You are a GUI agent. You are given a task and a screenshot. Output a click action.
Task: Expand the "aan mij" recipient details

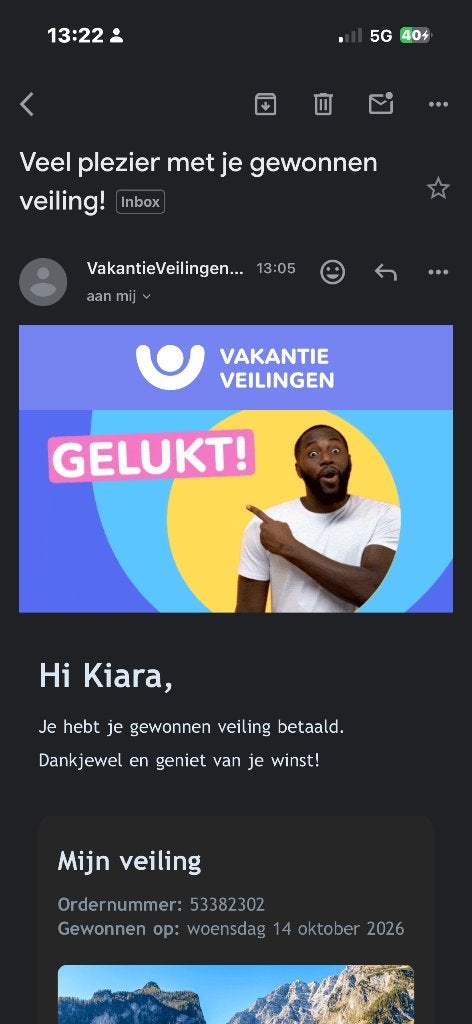coord(119,296)
